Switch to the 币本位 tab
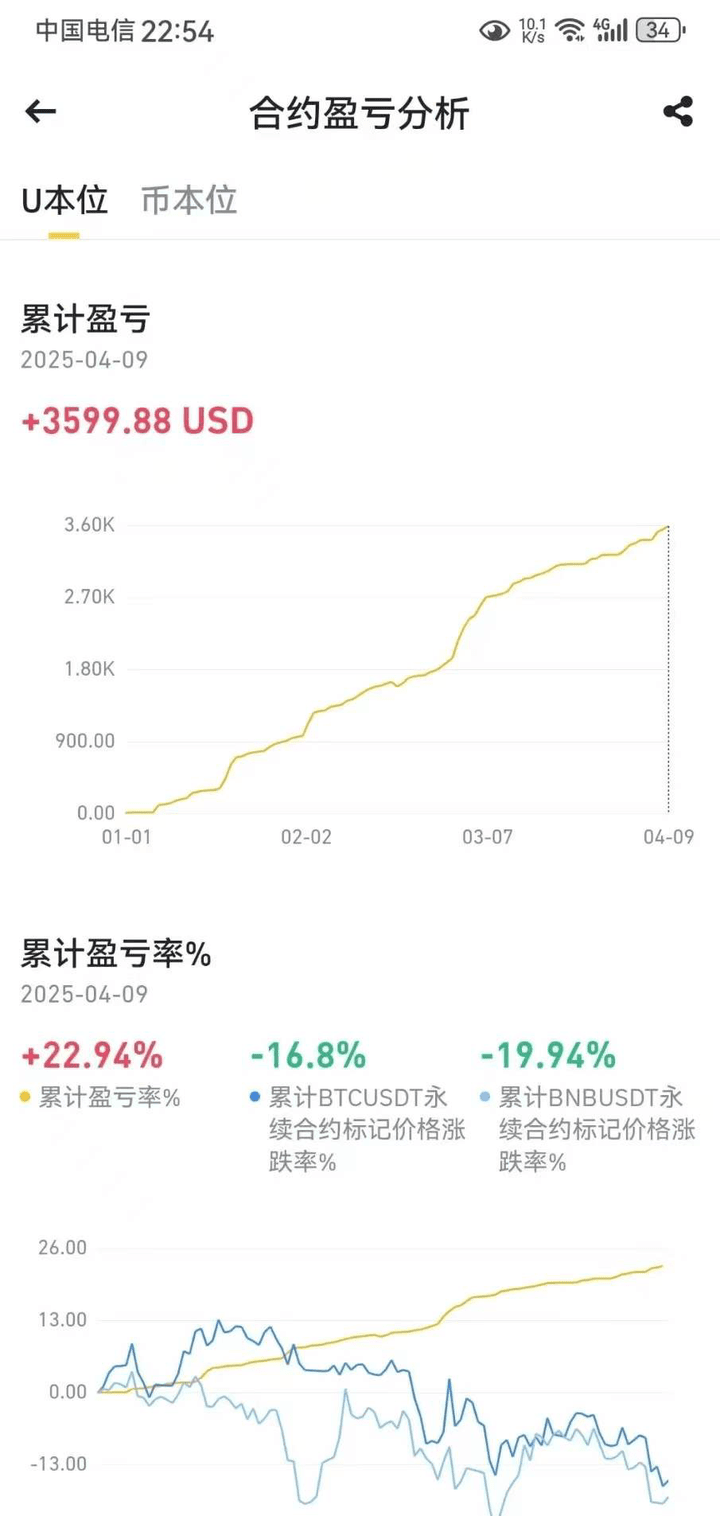The image size is (720, 1516). click(189, 200)
